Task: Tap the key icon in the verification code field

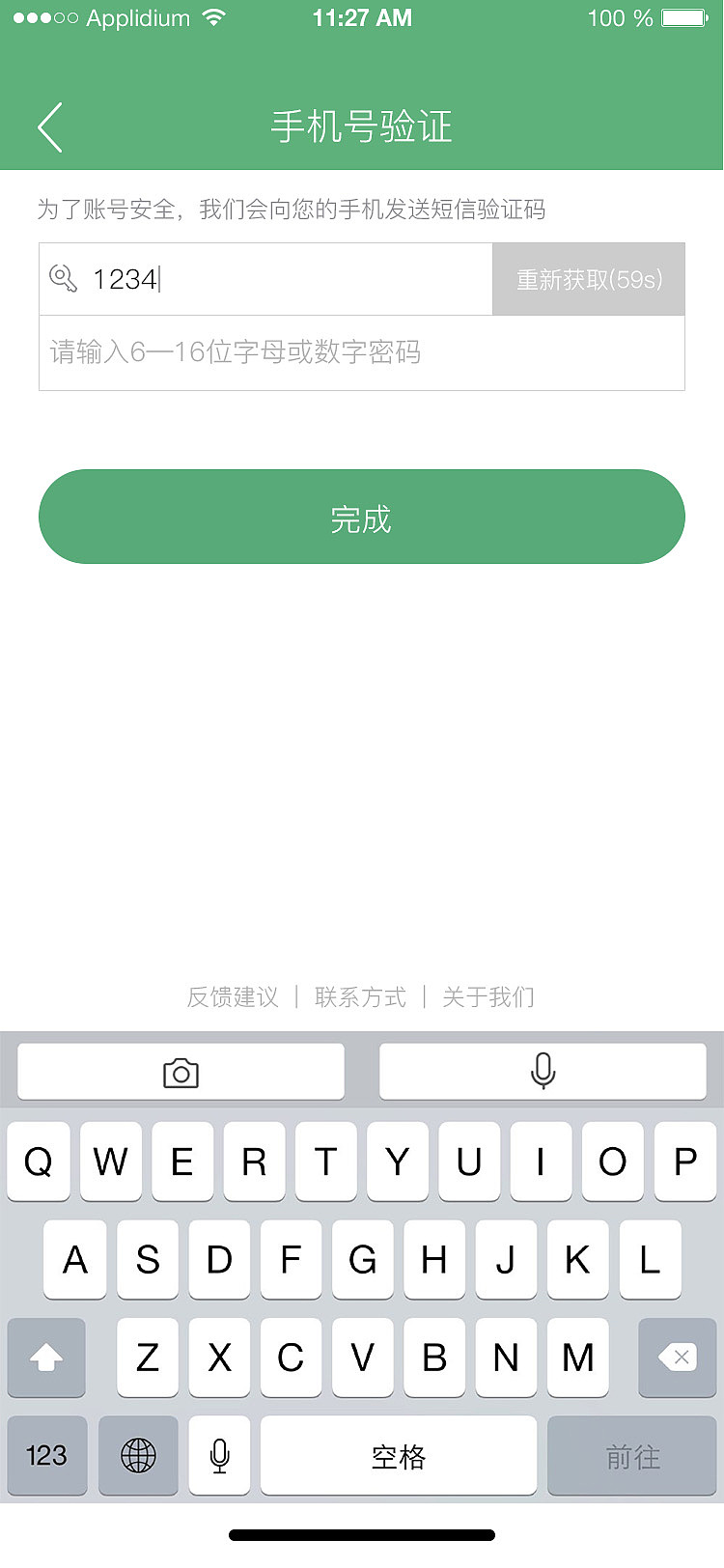Action: [63, 279]
